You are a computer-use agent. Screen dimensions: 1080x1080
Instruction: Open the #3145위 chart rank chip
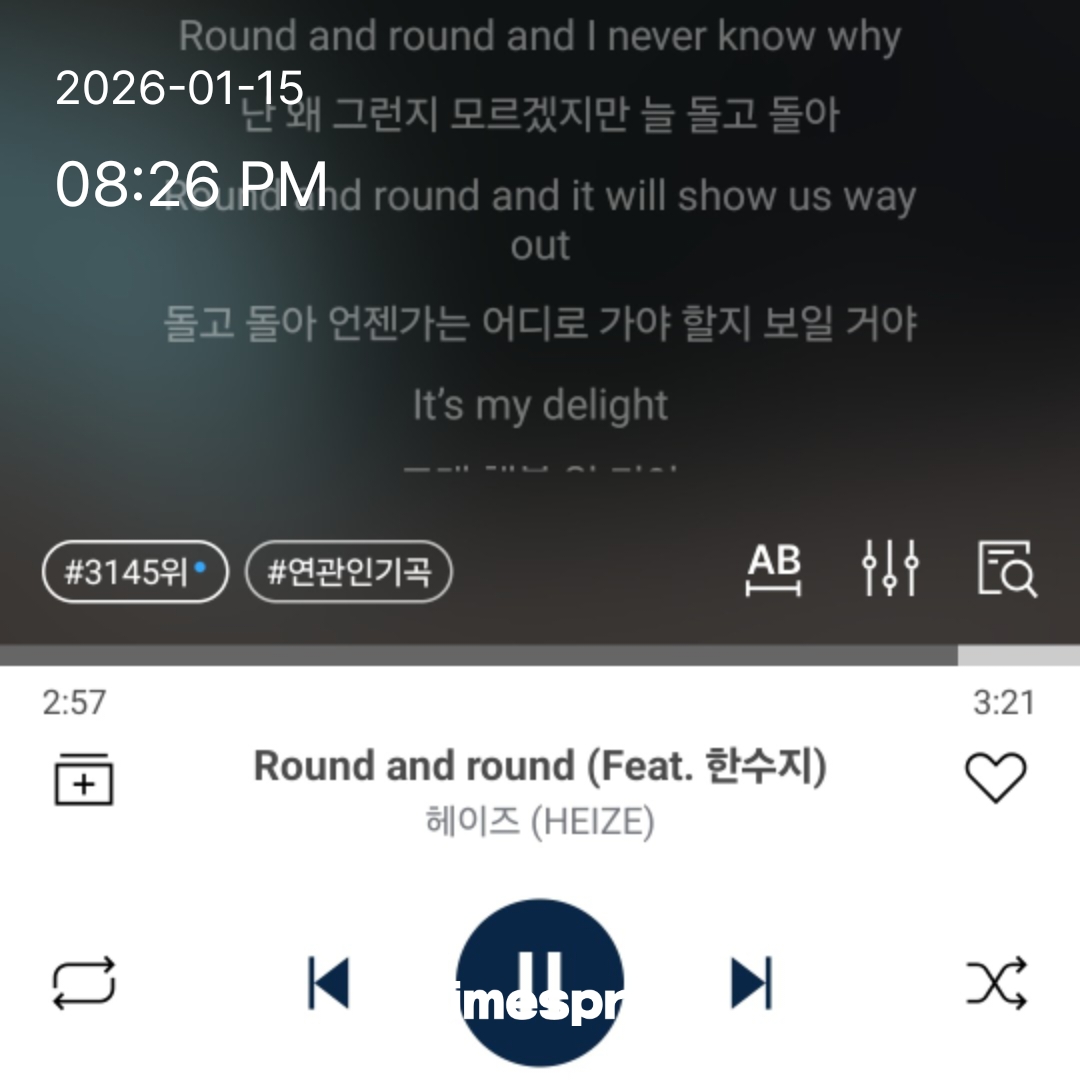[x=135, y=573]
